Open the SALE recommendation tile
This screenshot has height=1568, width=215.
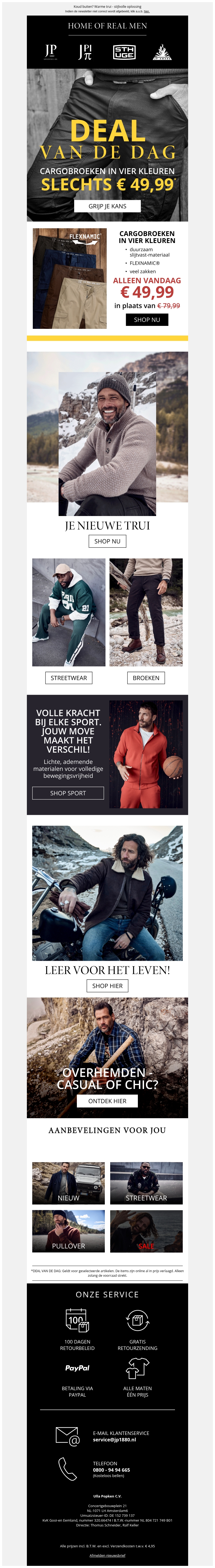[x=146, y=1231]
